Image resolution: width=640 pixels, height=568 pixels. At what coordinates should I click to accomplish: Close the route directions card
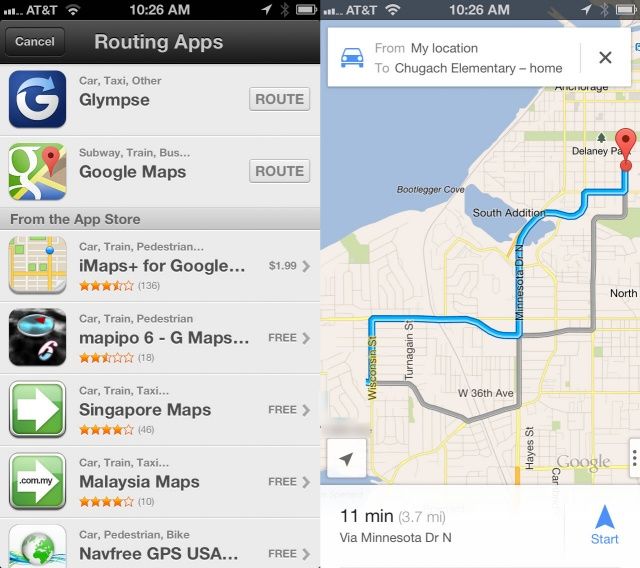point(605,57)
